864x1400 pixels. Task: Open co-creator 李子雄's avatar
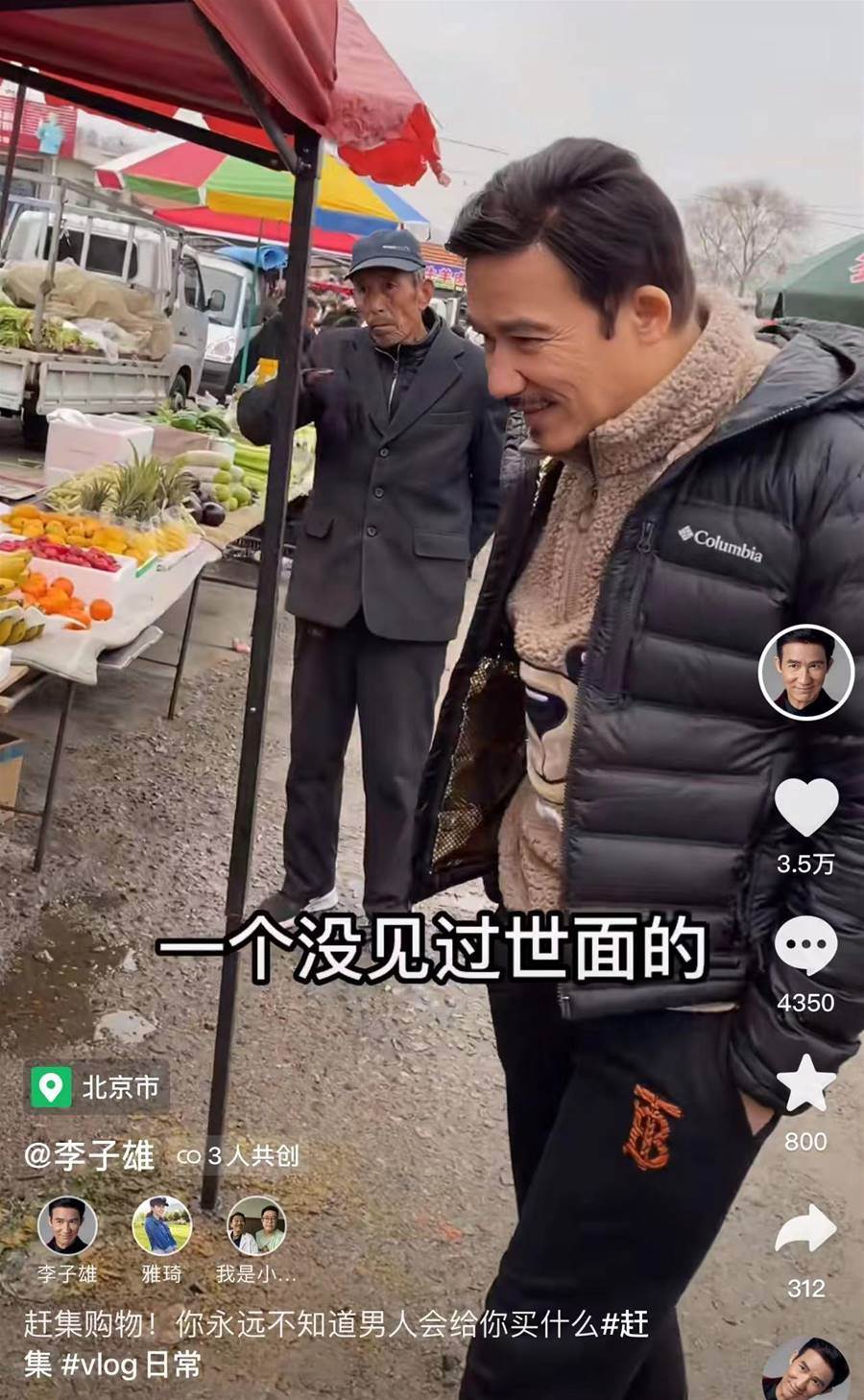(67, 1226)
